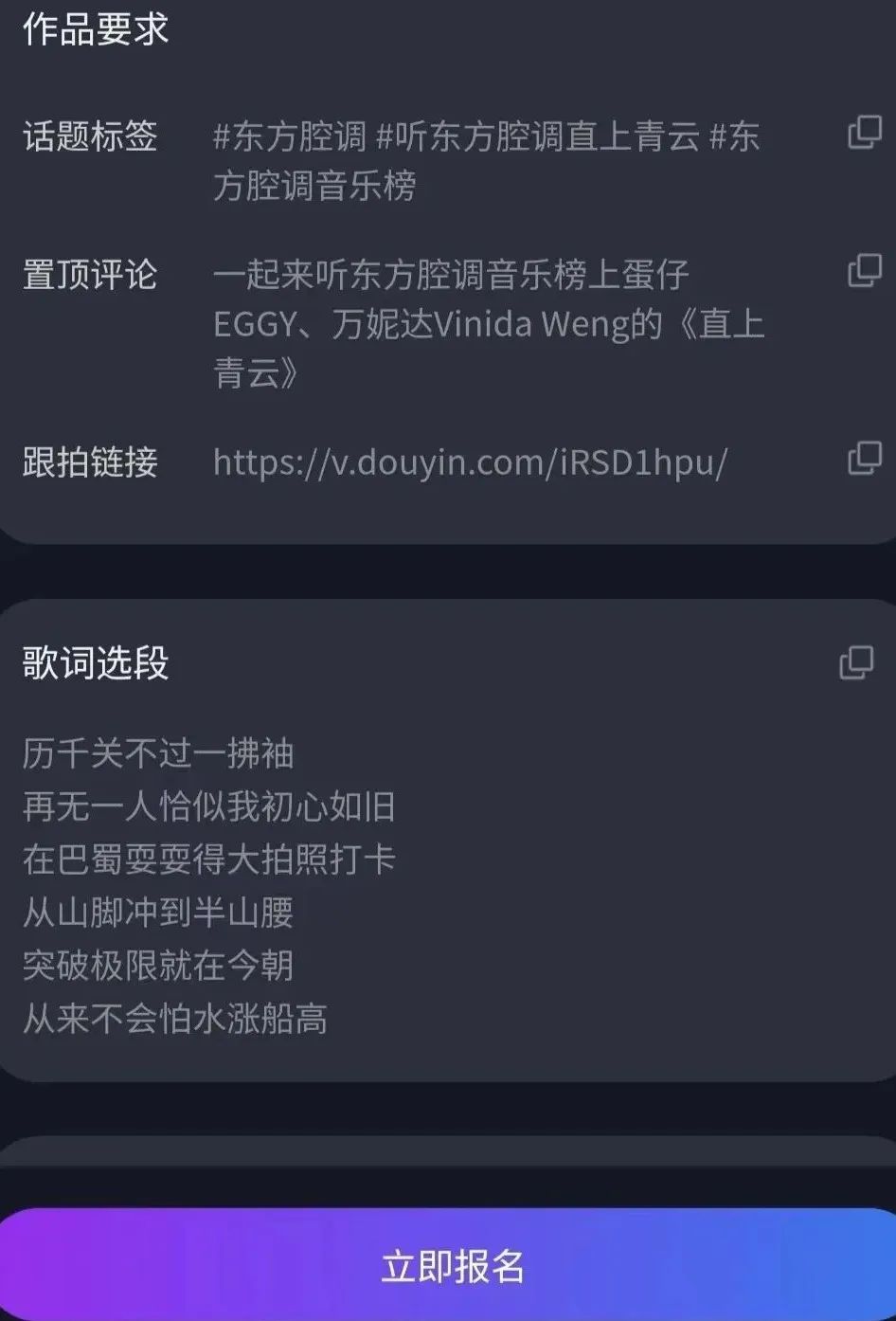Copy the 跟拍链接 douyin URL
The height and width of the screenshot is (1321, 896).
(x=864, y=459)
